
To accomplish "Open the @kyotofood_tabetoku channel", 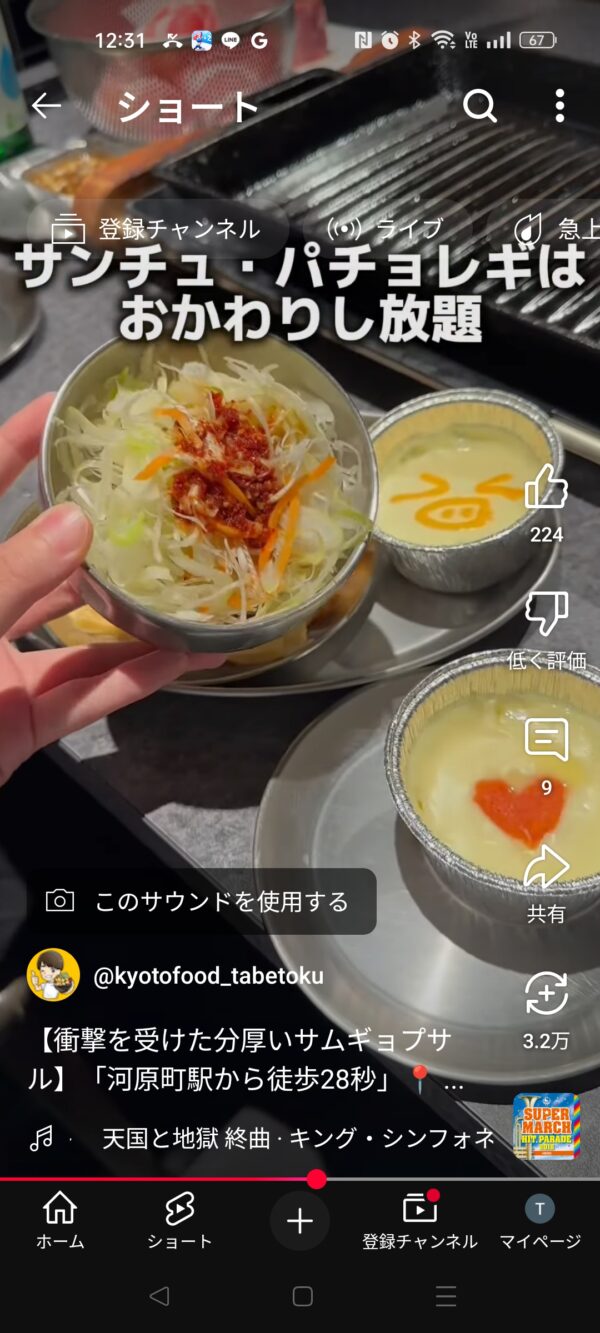I will [x=208, y=976].
